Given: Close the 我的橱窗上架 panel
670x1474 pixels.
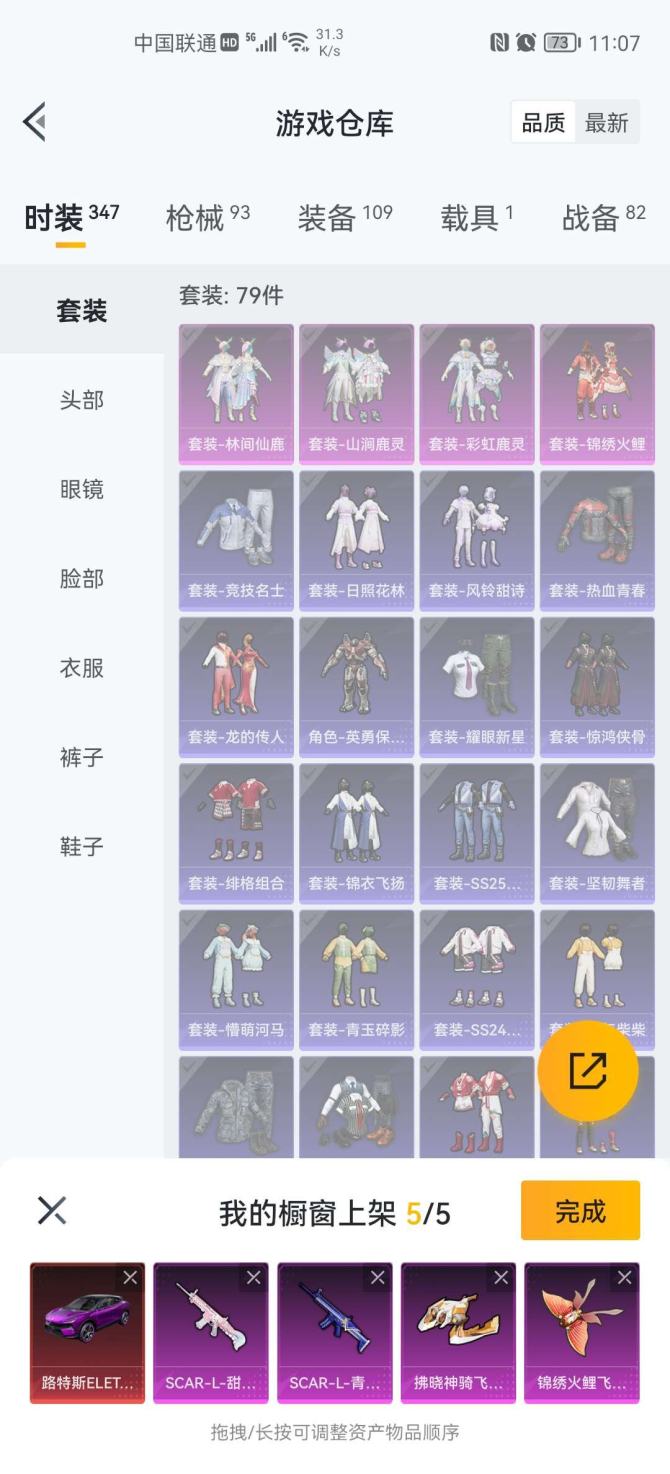Looking at the screenshot, I should click(52, 1211).
